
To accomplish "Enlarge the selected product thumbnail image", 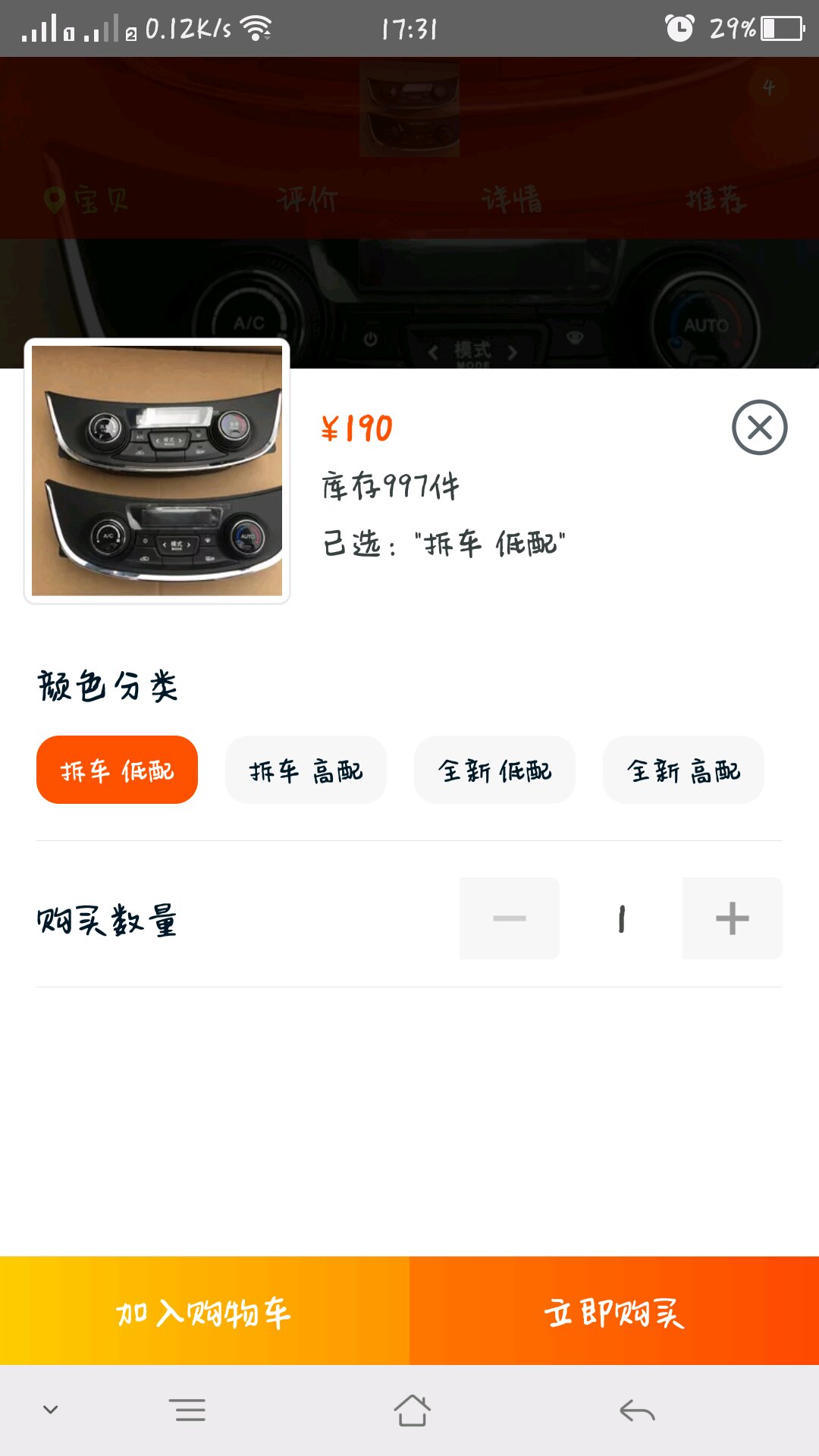I will point(157,471).
